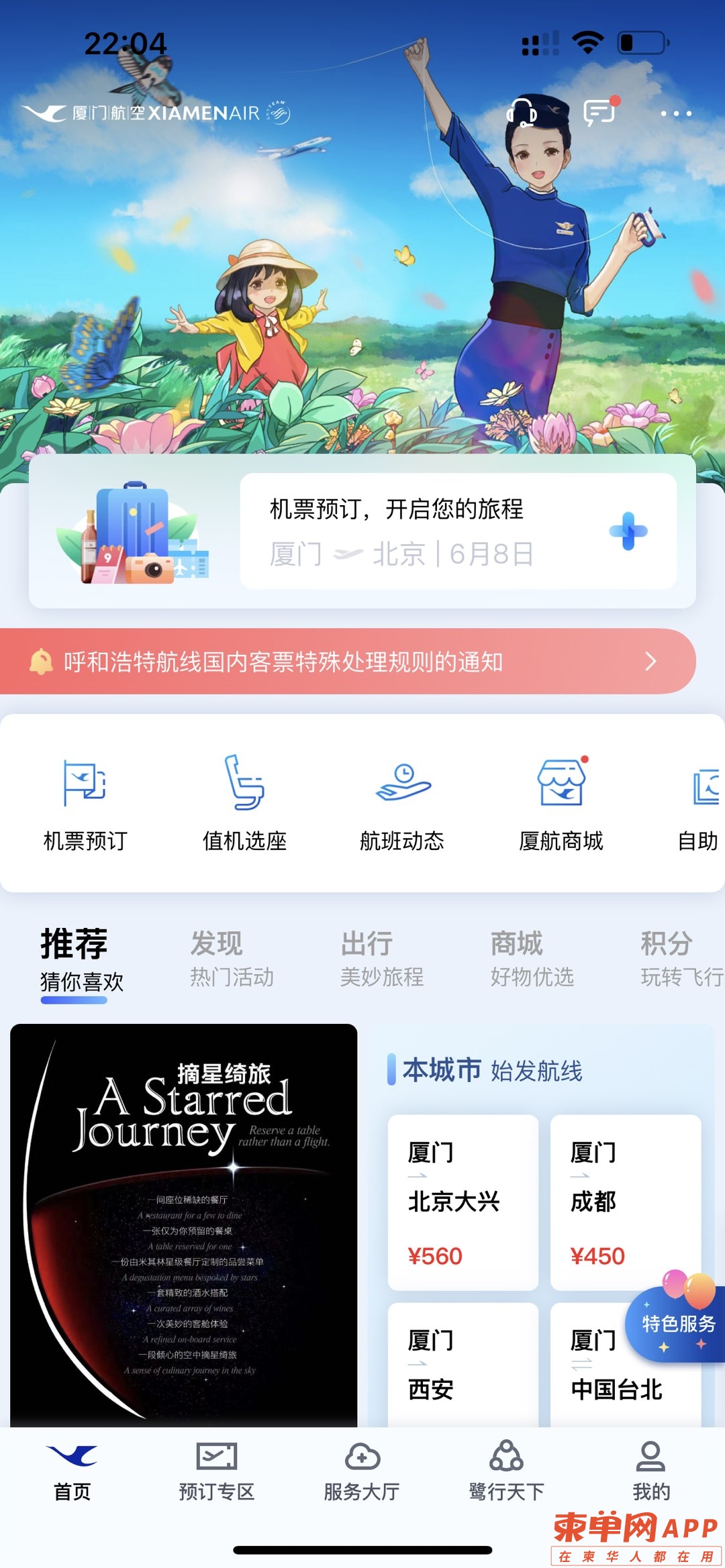Open the 我的 profile tab
The image size is (725, 1568).
tap(650, 1472)
